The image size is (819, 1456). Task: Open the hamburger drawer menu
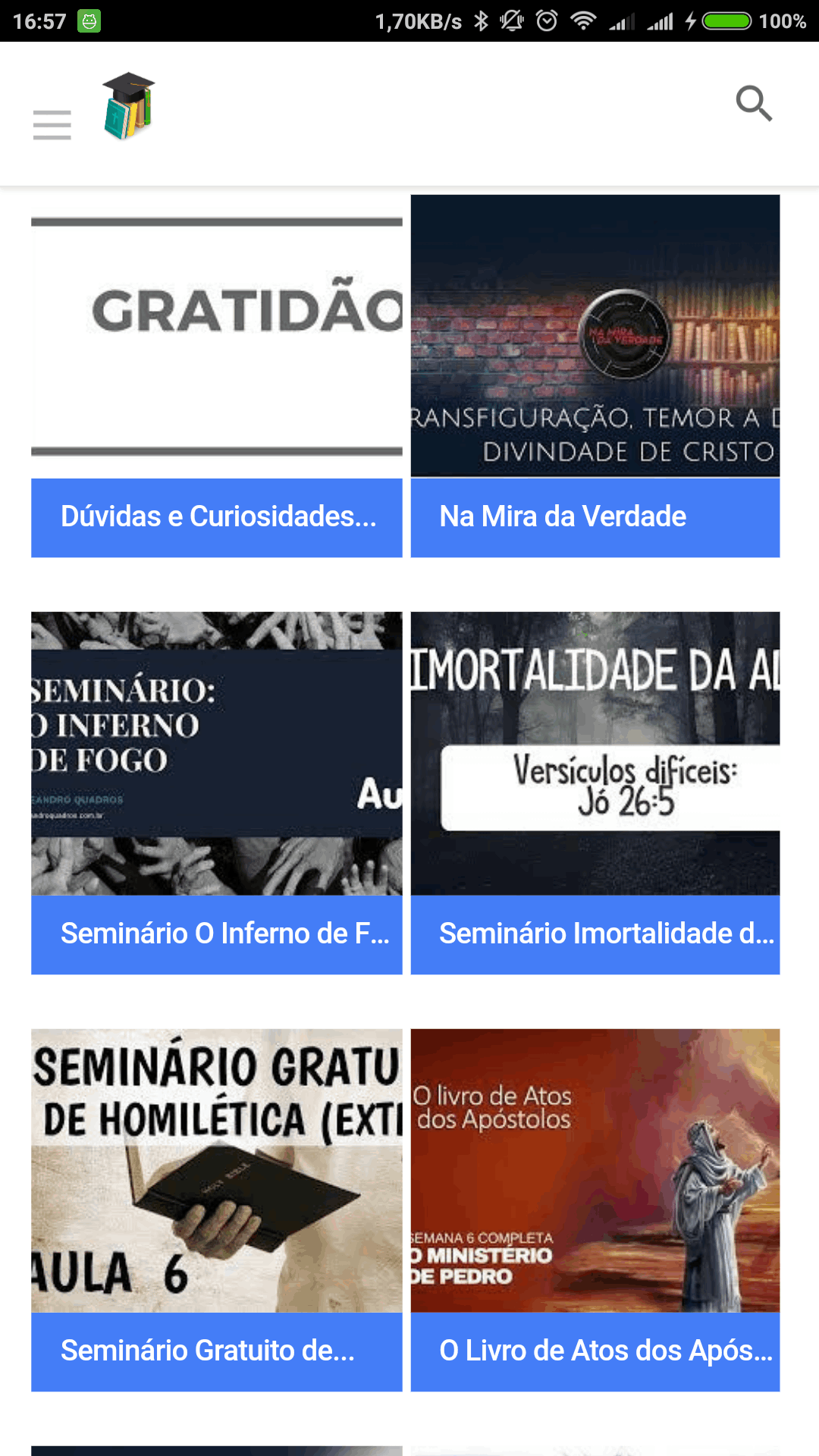pyautogui.click(x=52, y=124)
